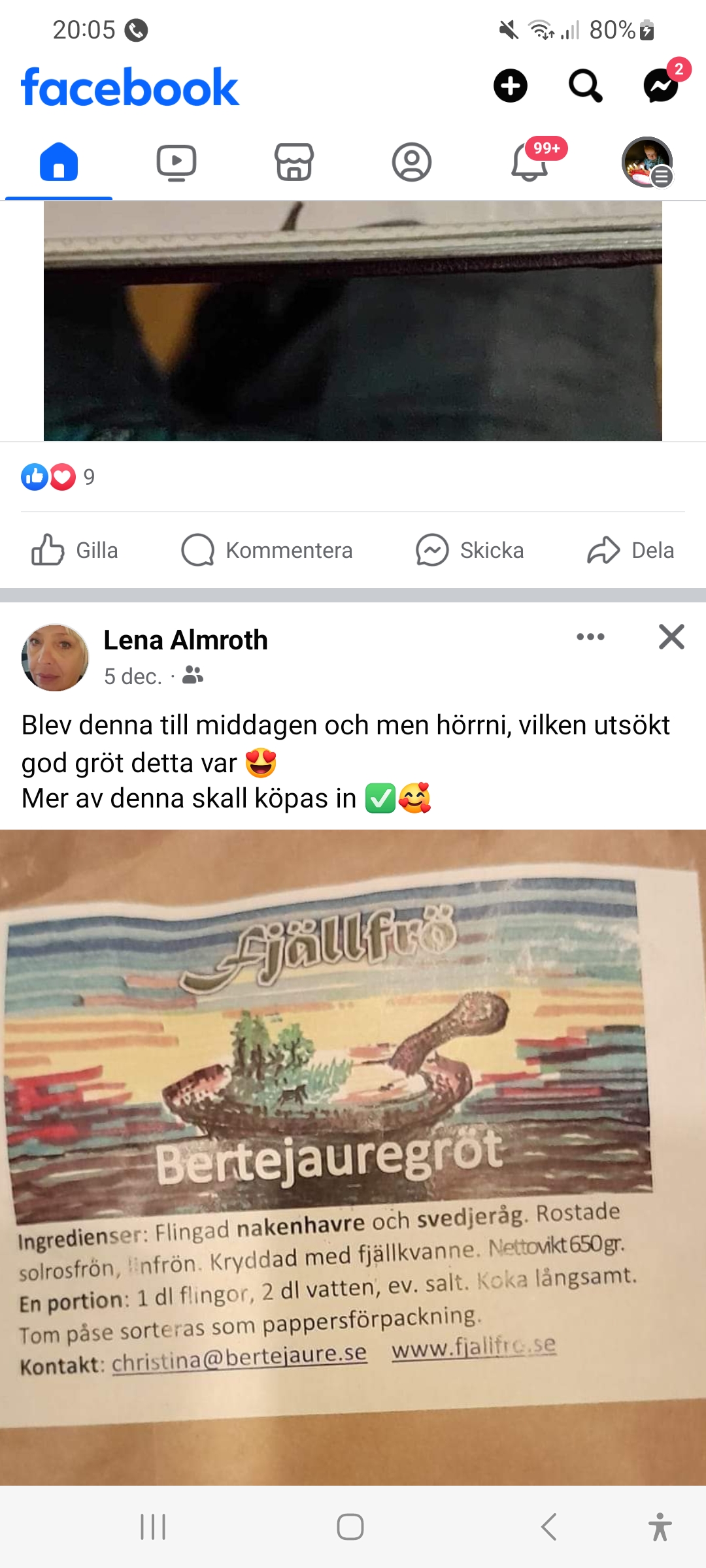Switch to the Video tab
Viewport: 706px width, 1568px height.
pyautogui.click(x=176, y=162)
